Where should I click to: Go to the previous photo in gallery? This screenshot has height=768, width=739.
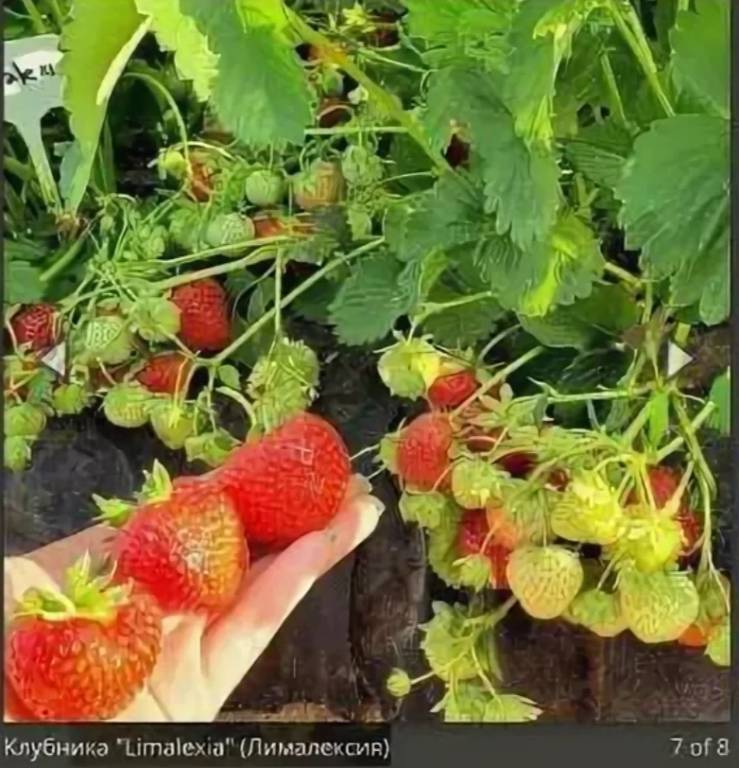click(x=54, y=358)
